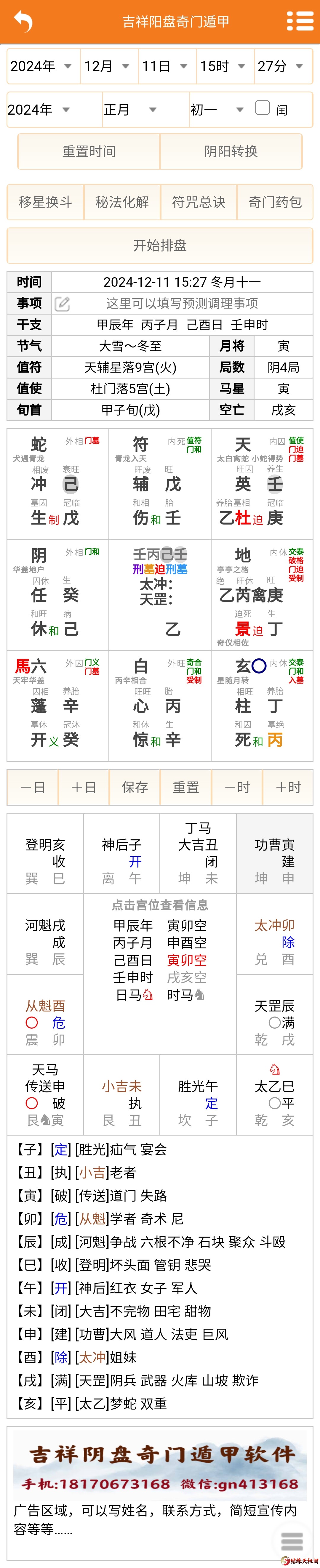Open the 2024年 solar year dropdown
The width and height of the screenshot is (320, 1568).
[41, 66]
